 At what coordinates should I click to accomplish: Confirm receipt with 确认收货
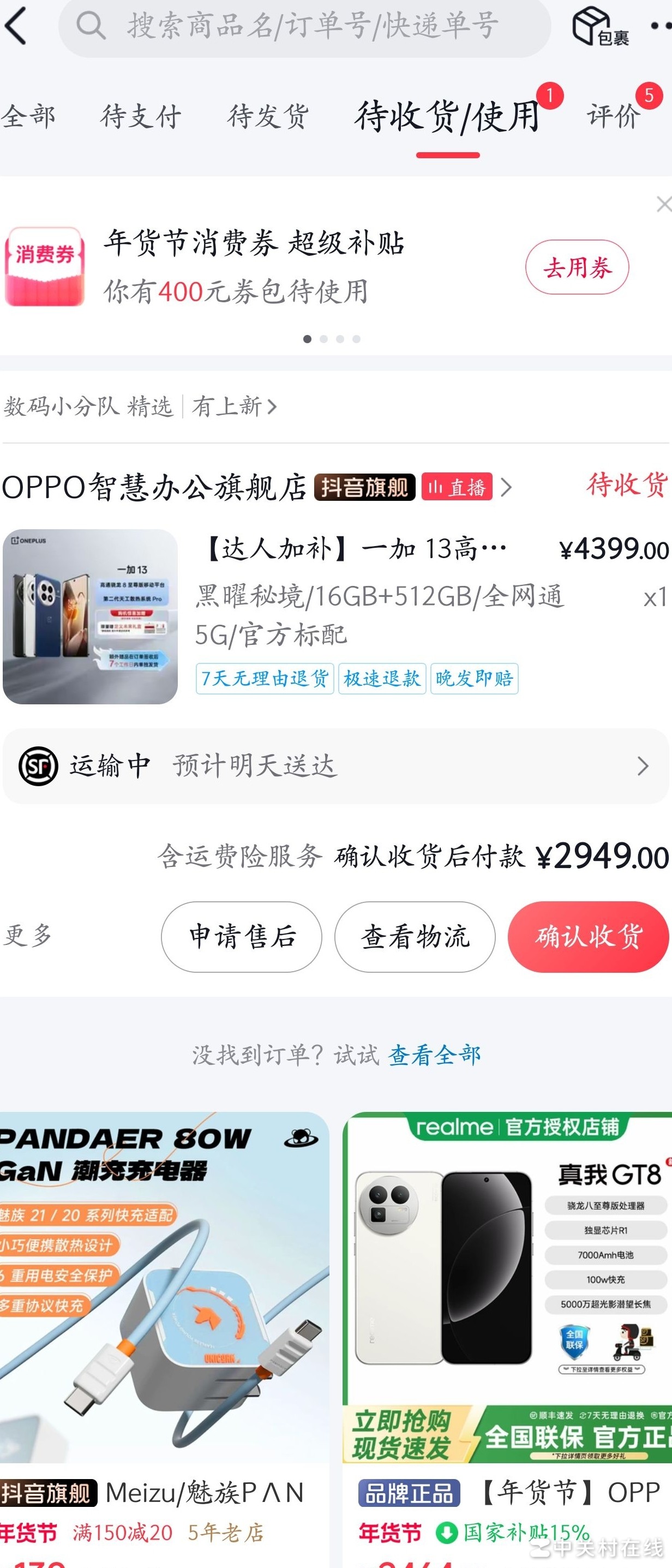[588, 936]
